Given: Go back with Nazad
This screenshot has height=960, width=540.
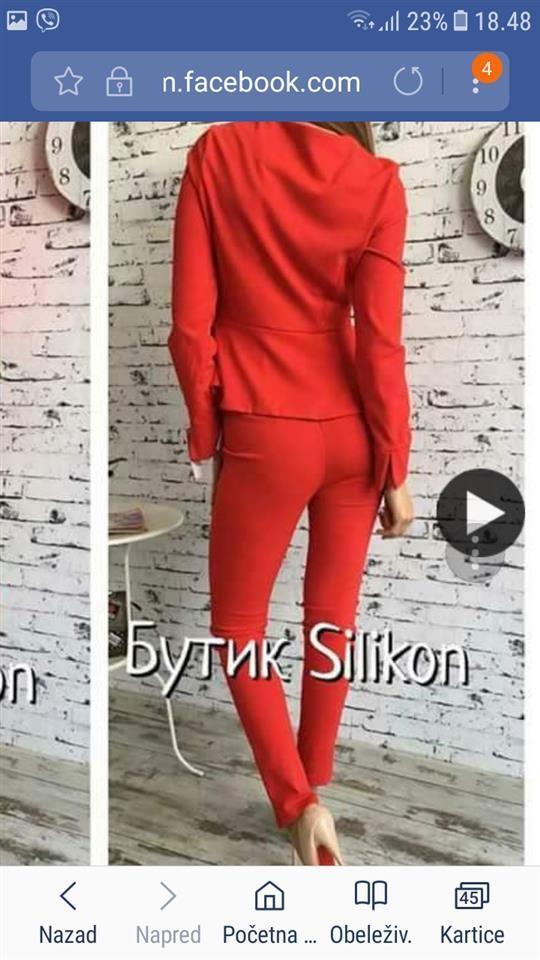Looking at the screenshot, I should pyautogui.click(x=68, y=913).
